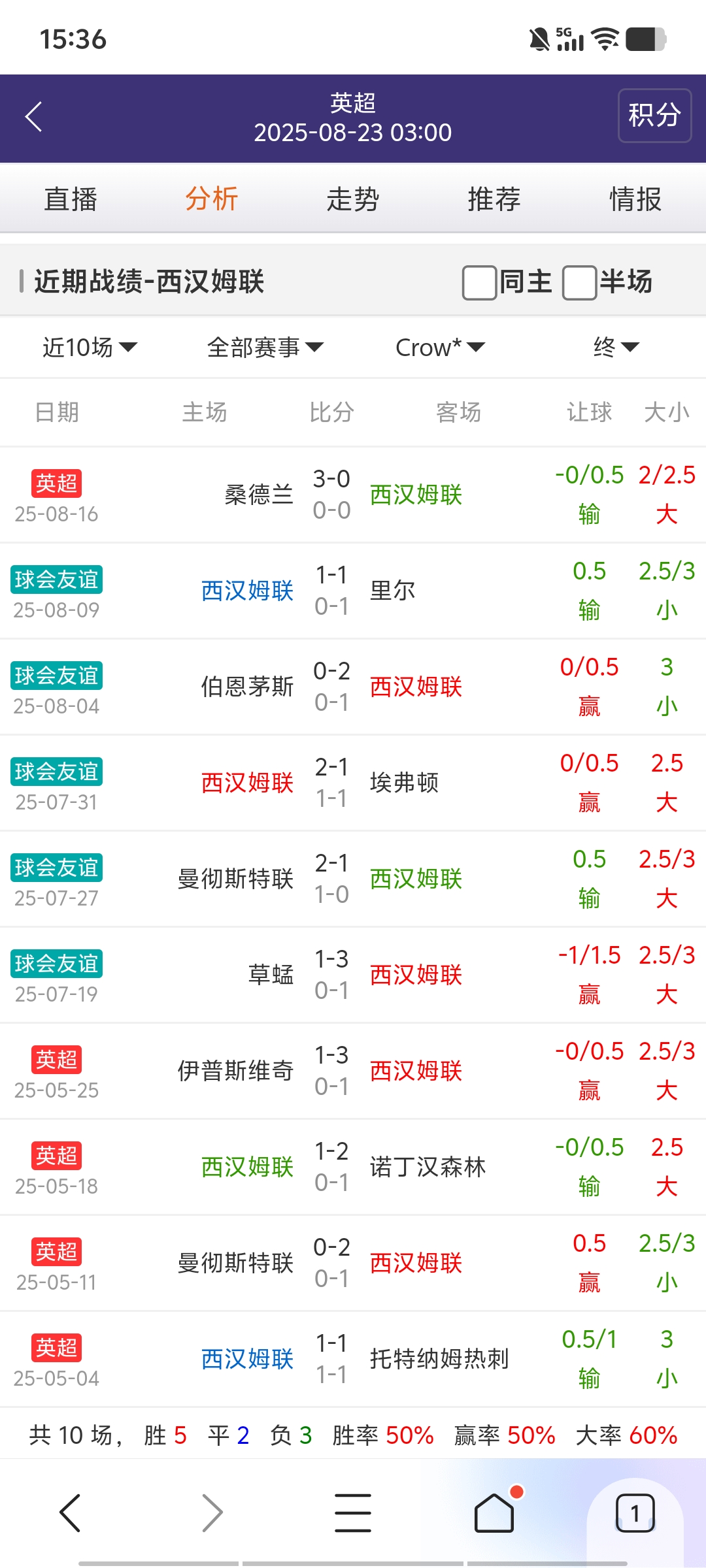Go back using the header arrow
Viewport: 706px width, 1568px height.
[x=34, y=118]
